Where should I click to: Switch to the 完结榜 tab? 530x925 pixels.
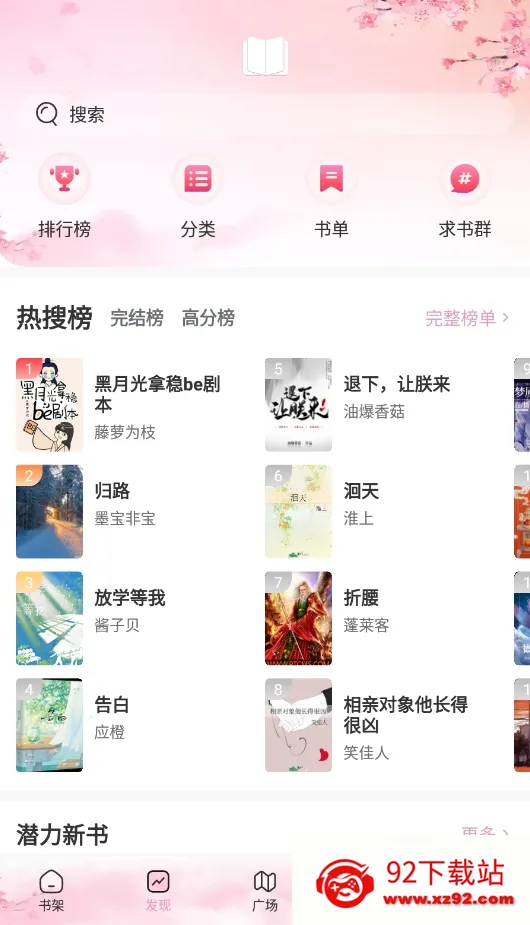click(x=137, y=318)
